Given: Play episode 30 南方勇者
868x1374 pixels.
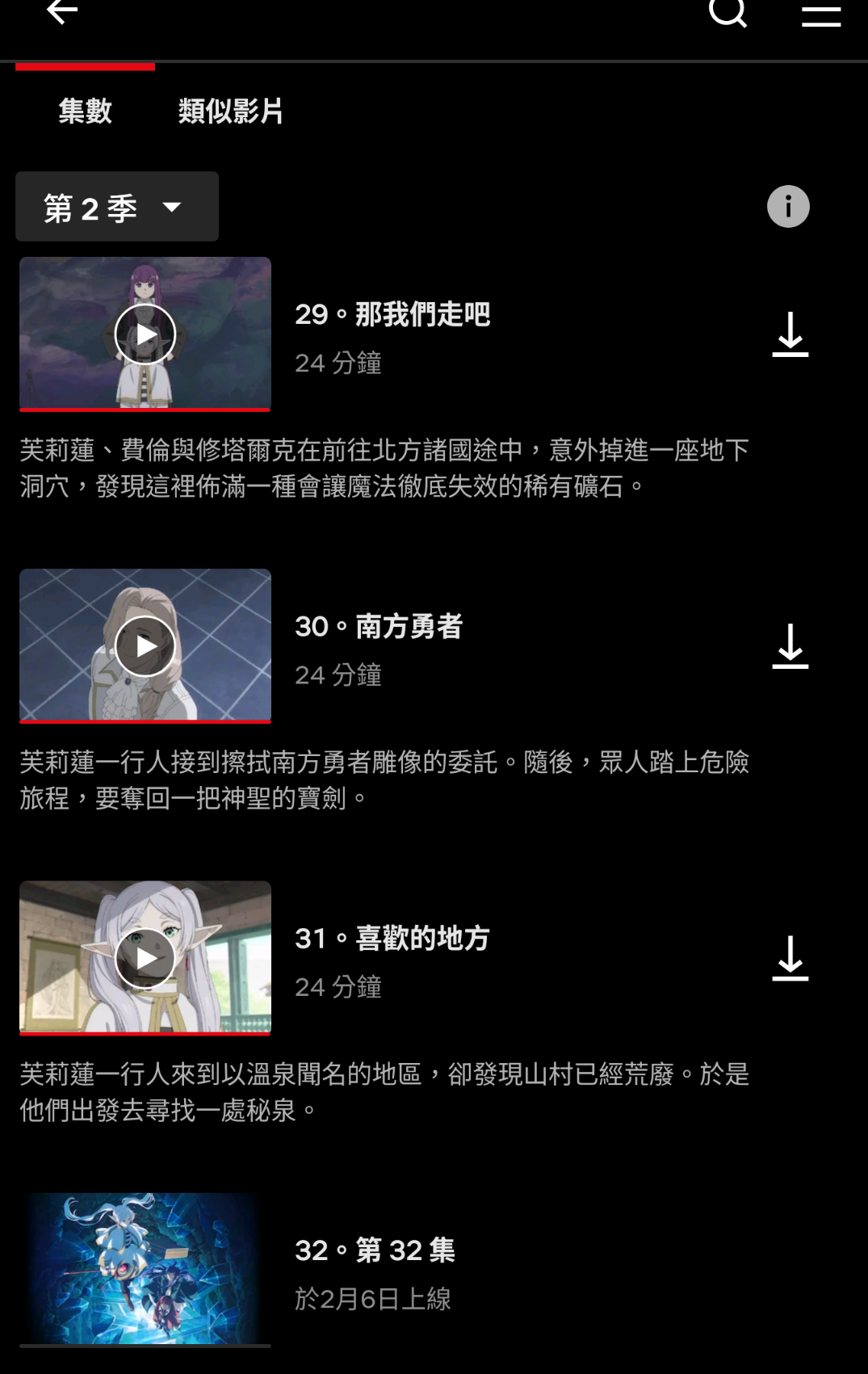Looking at the screenshot, I should [x=145, y=646].
